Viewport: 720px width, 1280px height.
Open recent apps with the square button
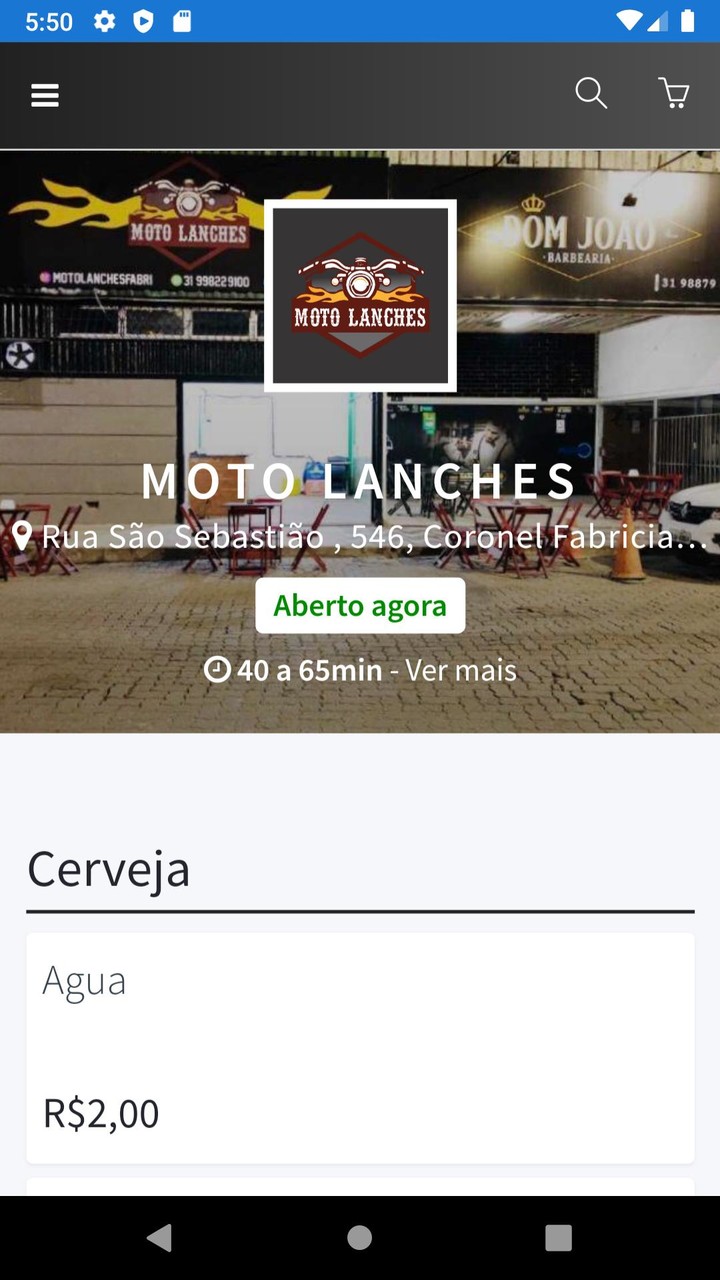(557, 1238)
